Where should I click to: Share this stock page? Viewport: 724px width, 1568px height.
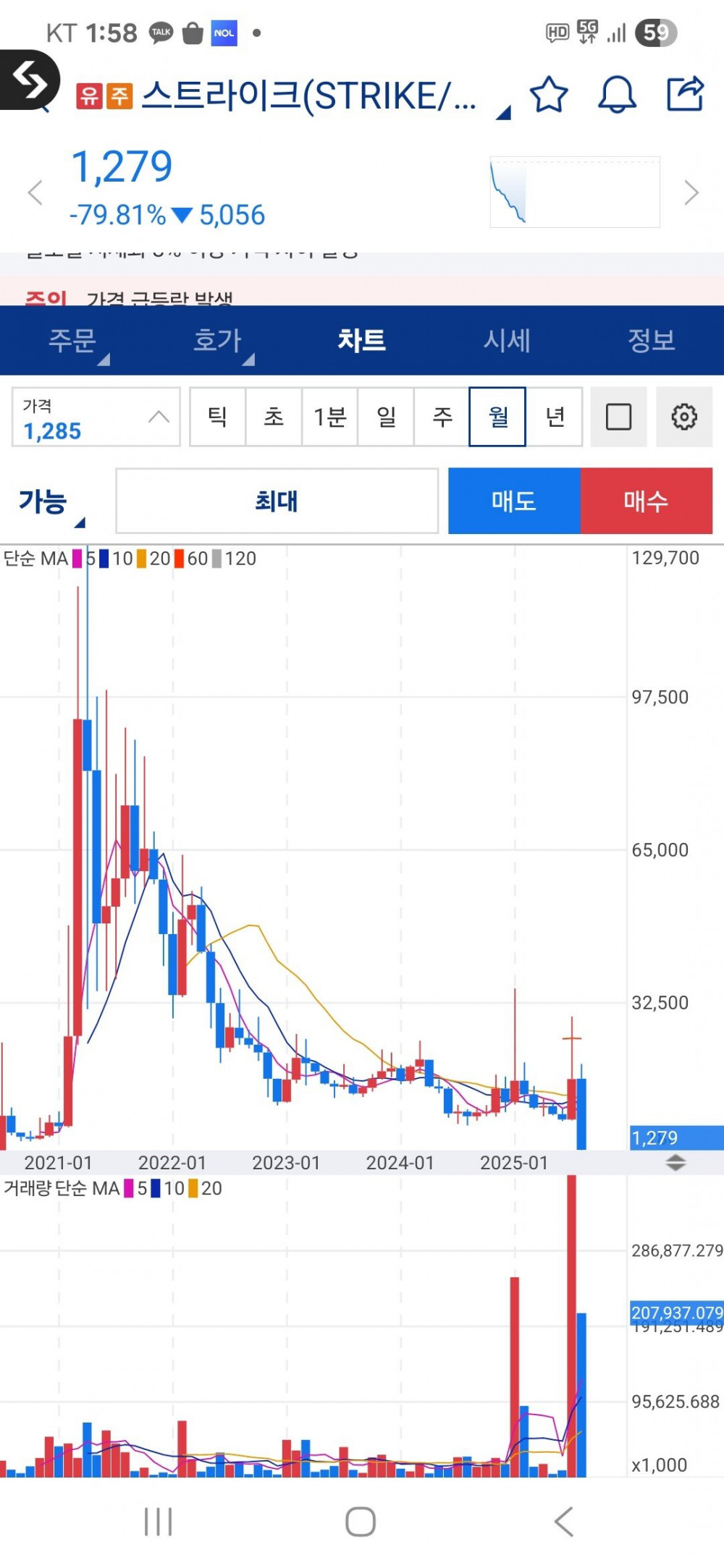pos(685,93)
